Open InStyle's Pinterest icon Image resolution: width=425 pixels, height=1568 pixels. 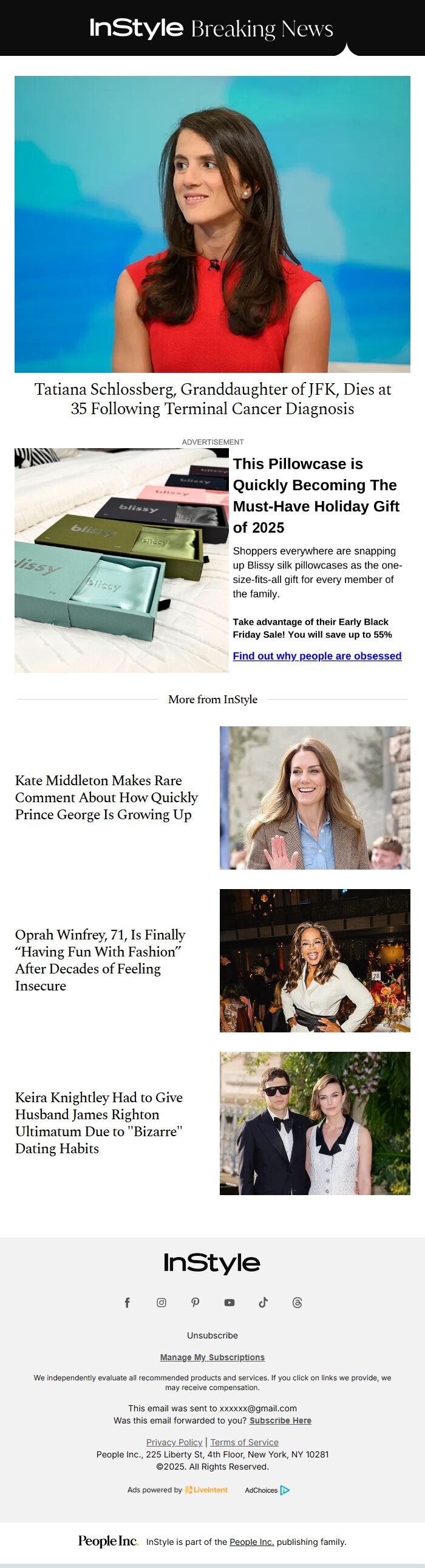coord(195,1303)
